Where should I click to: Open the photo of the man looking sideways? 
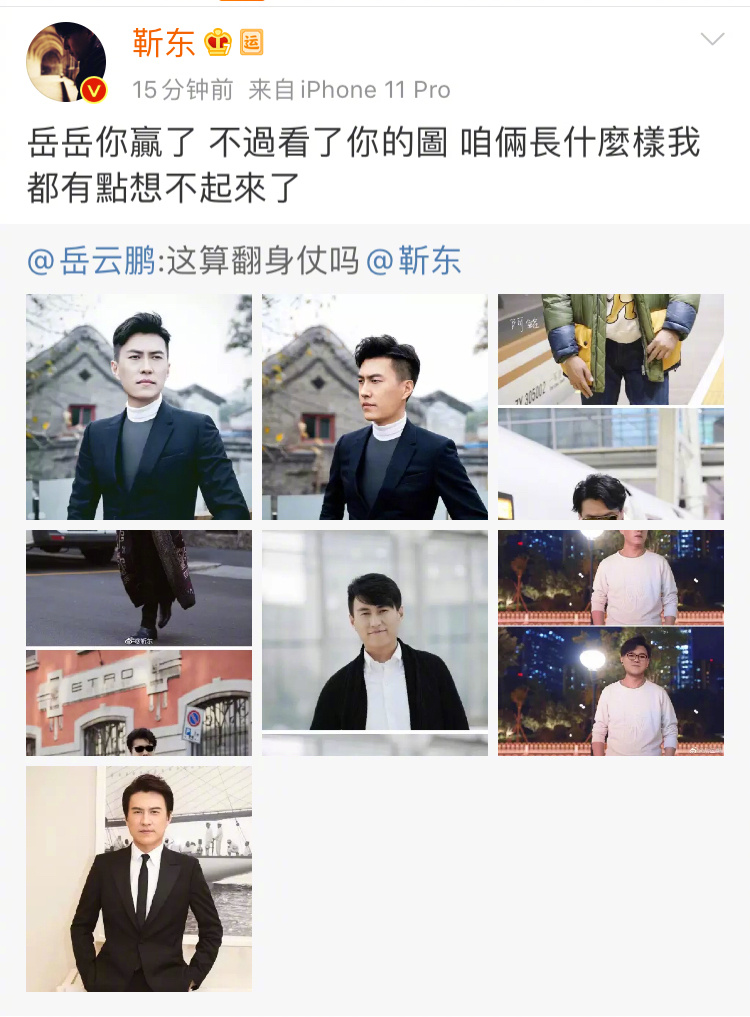375,407
